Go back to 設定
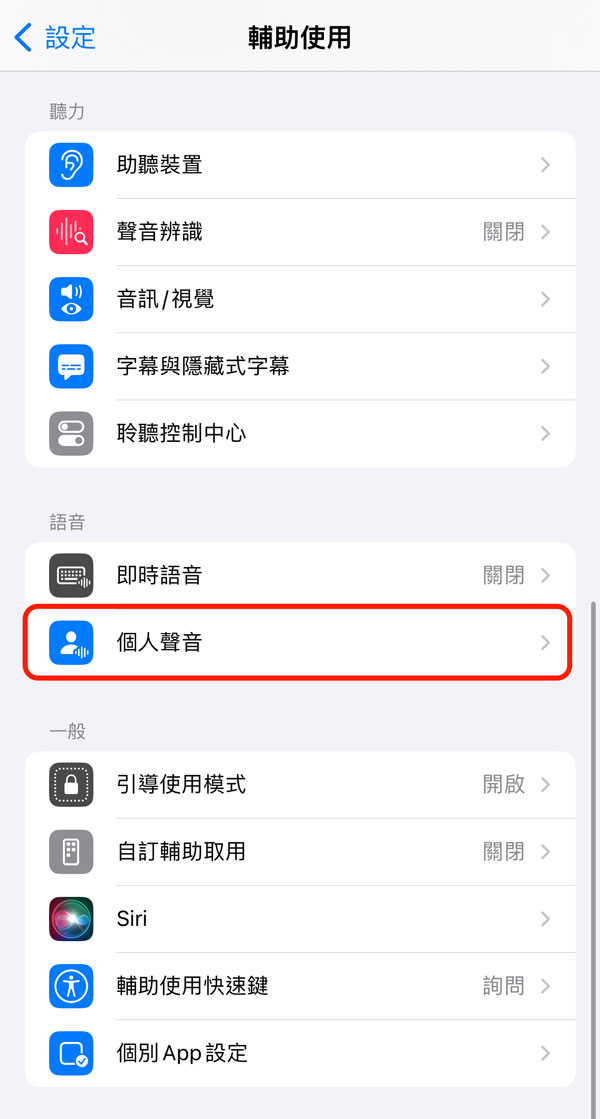 click(x=55, y=37)
